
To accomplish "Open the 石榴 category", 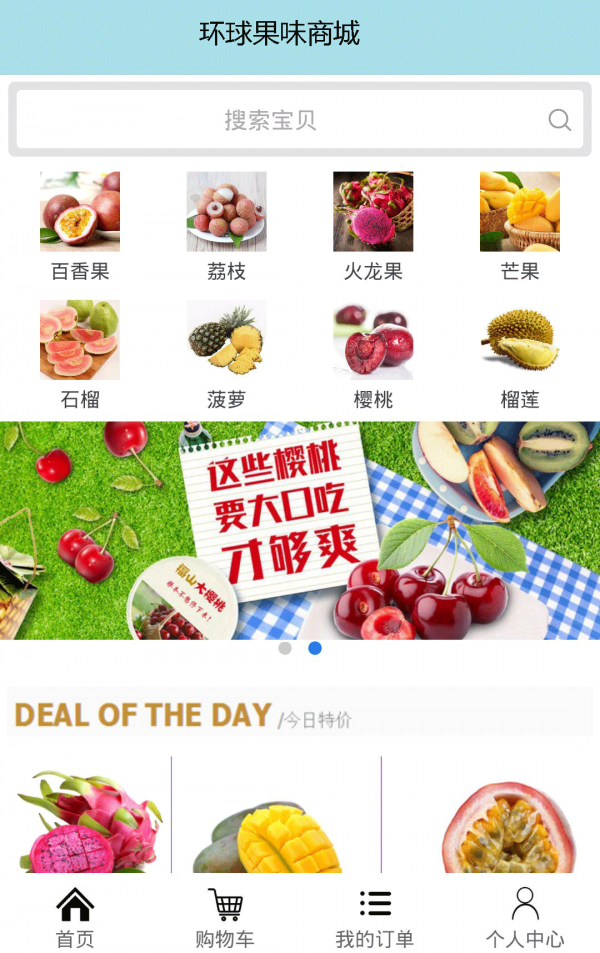I will click(x=80, y=354).
